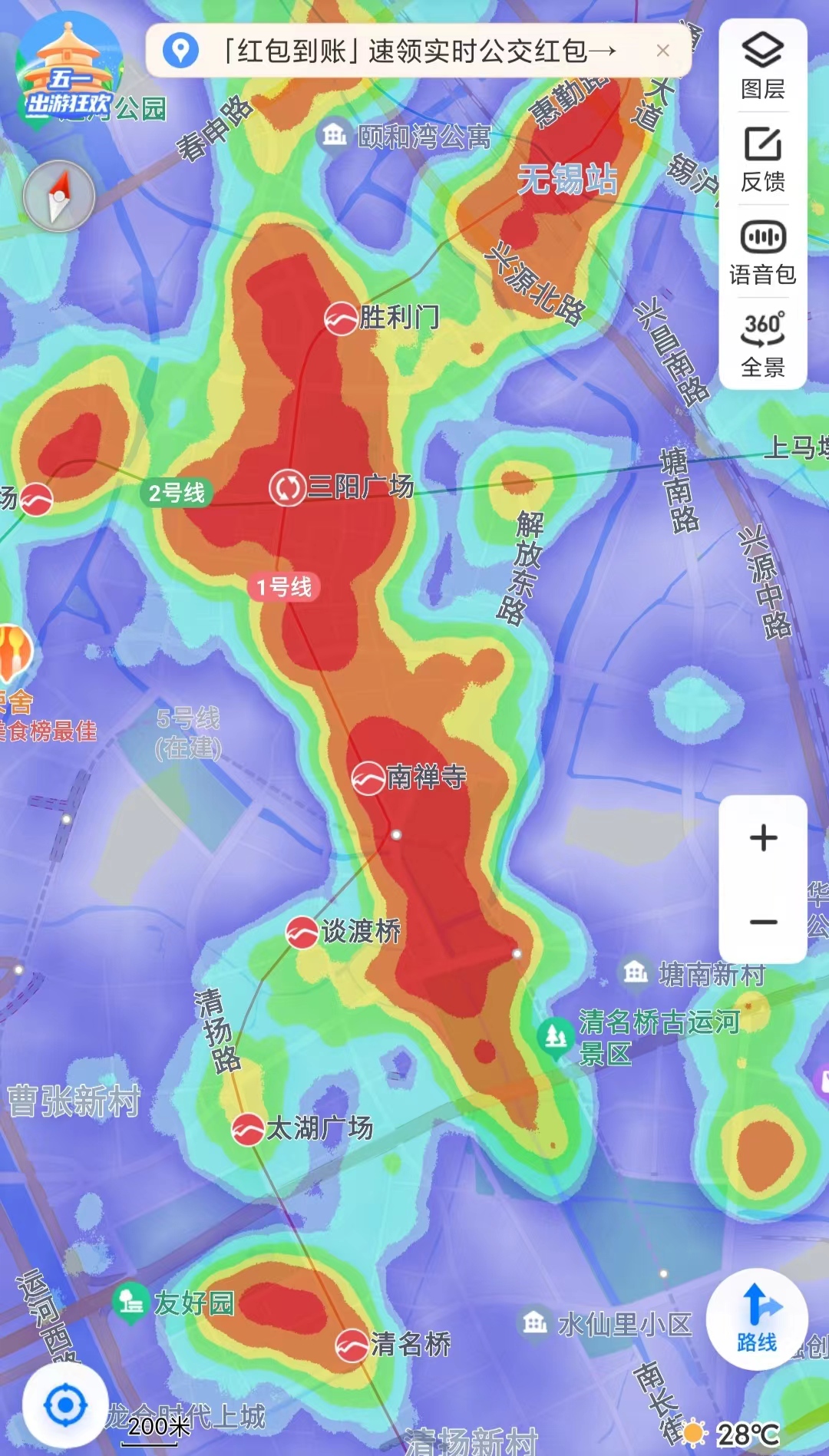Select the 南禅寺 metro station marker
829x1456 pixels.
(368, 778)
